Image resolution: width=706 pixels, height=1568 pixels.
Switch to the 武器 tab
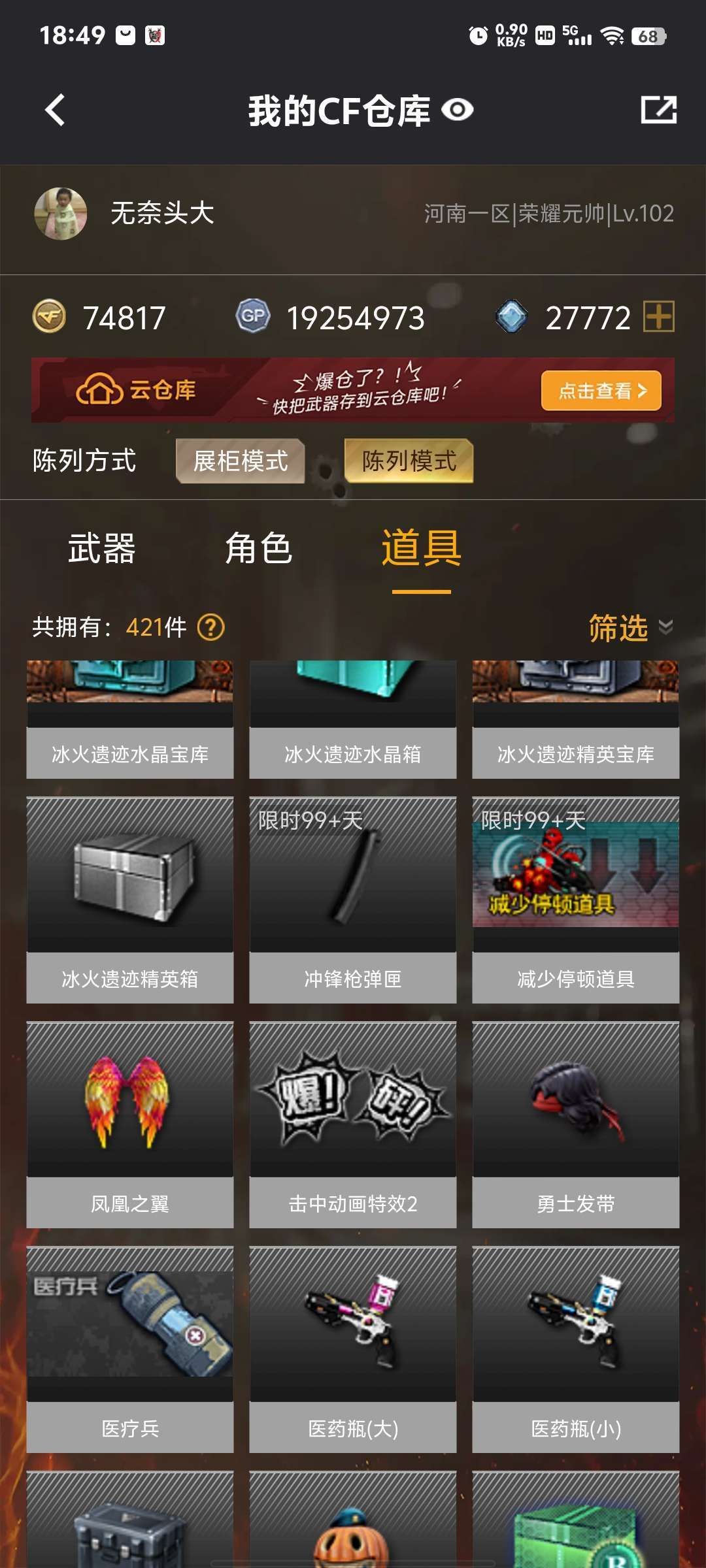click(x=102, y=547)
